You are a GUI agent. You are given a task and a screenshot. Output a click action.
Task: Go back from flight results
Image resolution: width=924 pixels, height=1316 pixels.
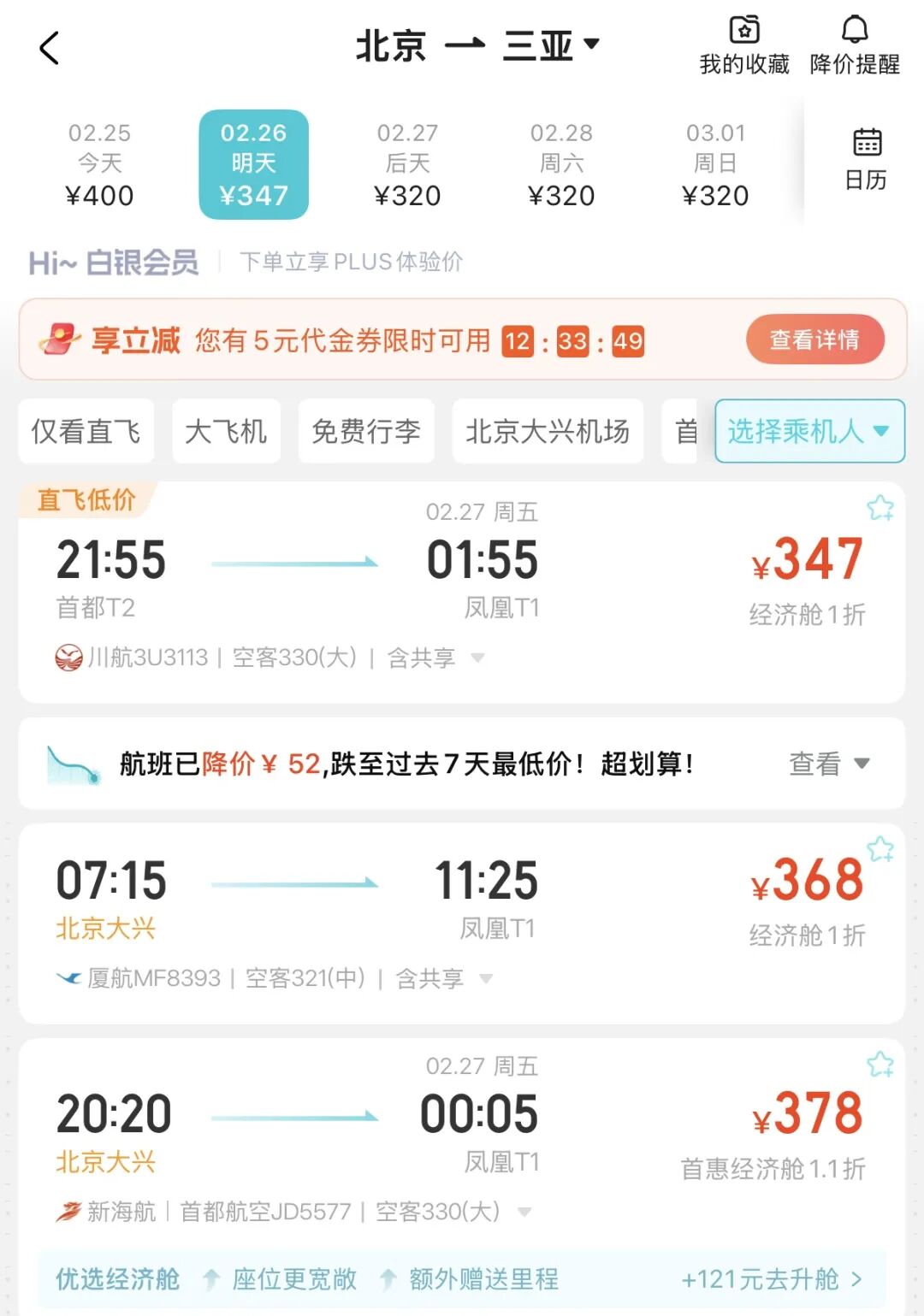[50, 48]
